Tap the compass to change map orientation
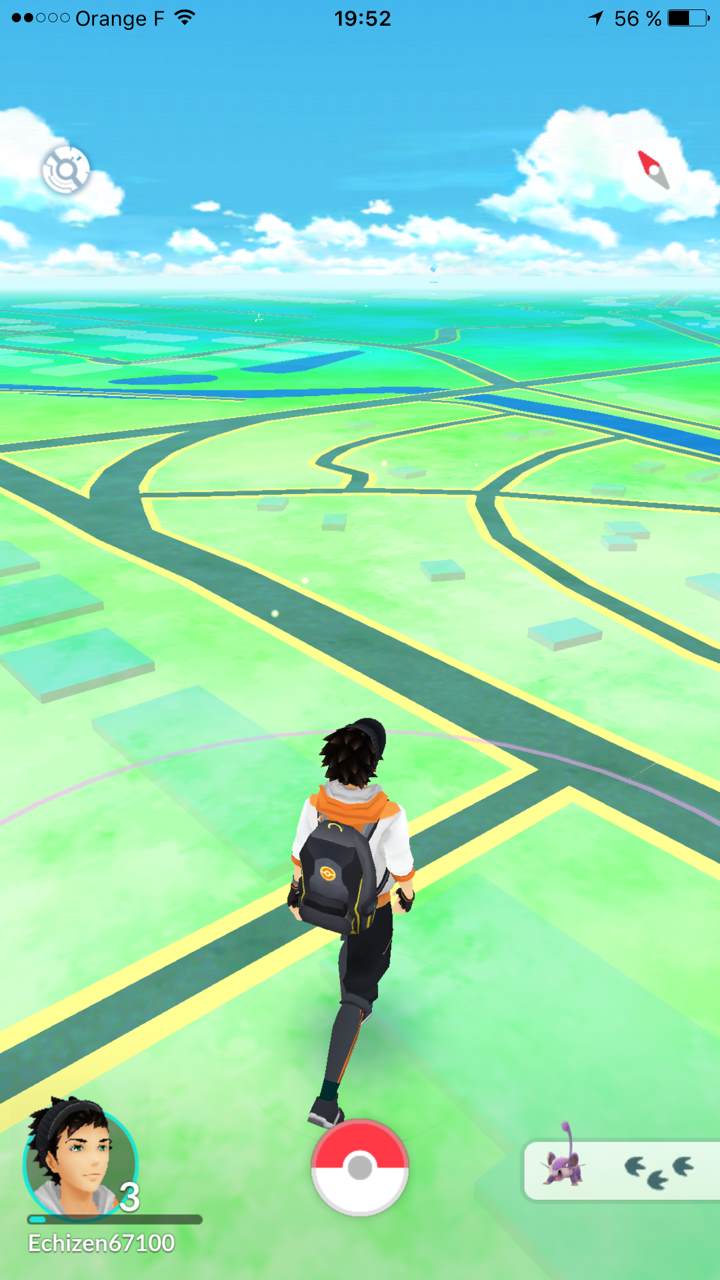This screenshot has width=720, height=1280. (653, 170)
